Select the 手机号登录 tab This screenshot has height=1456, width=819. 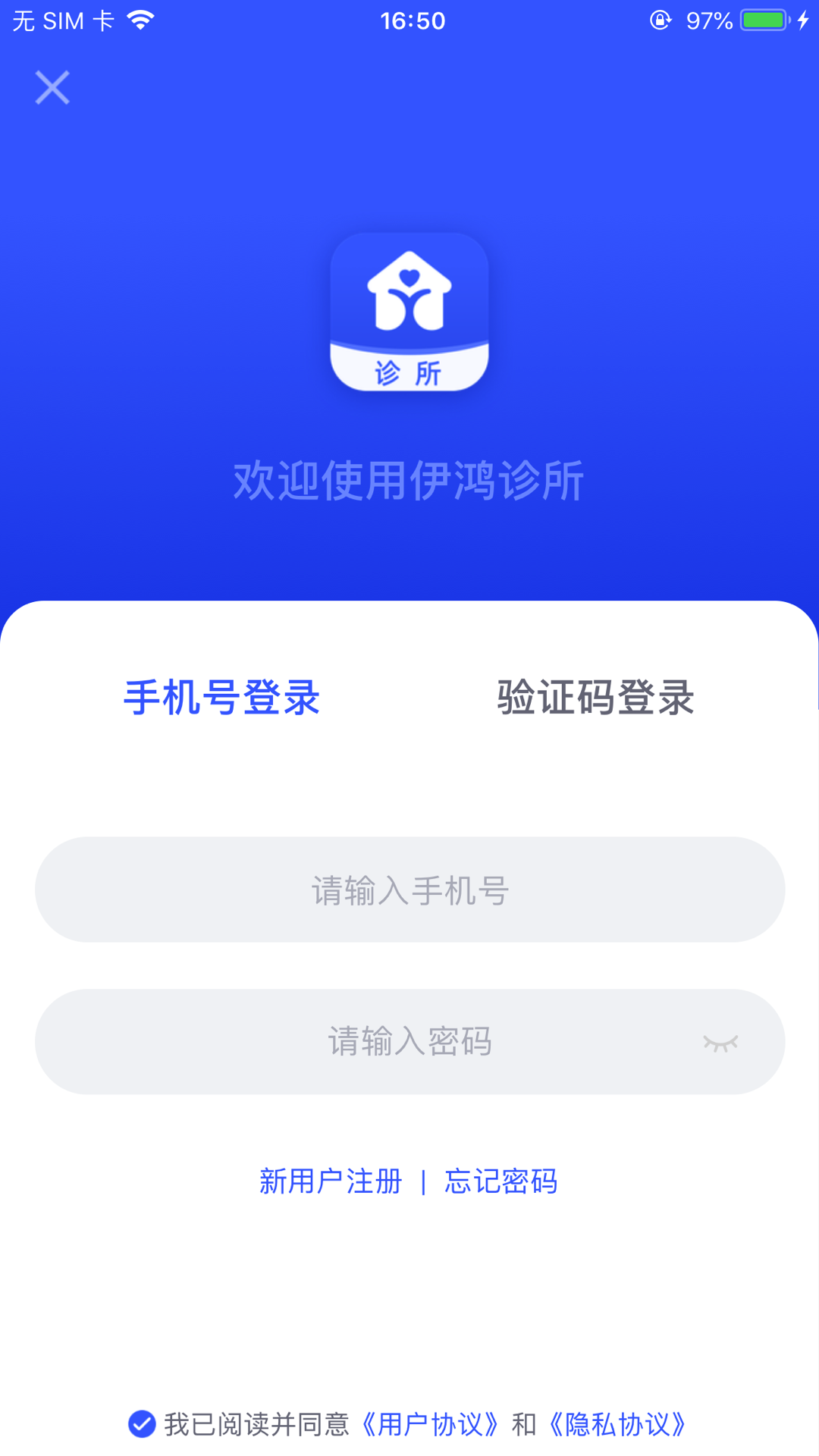click(222, 699)
